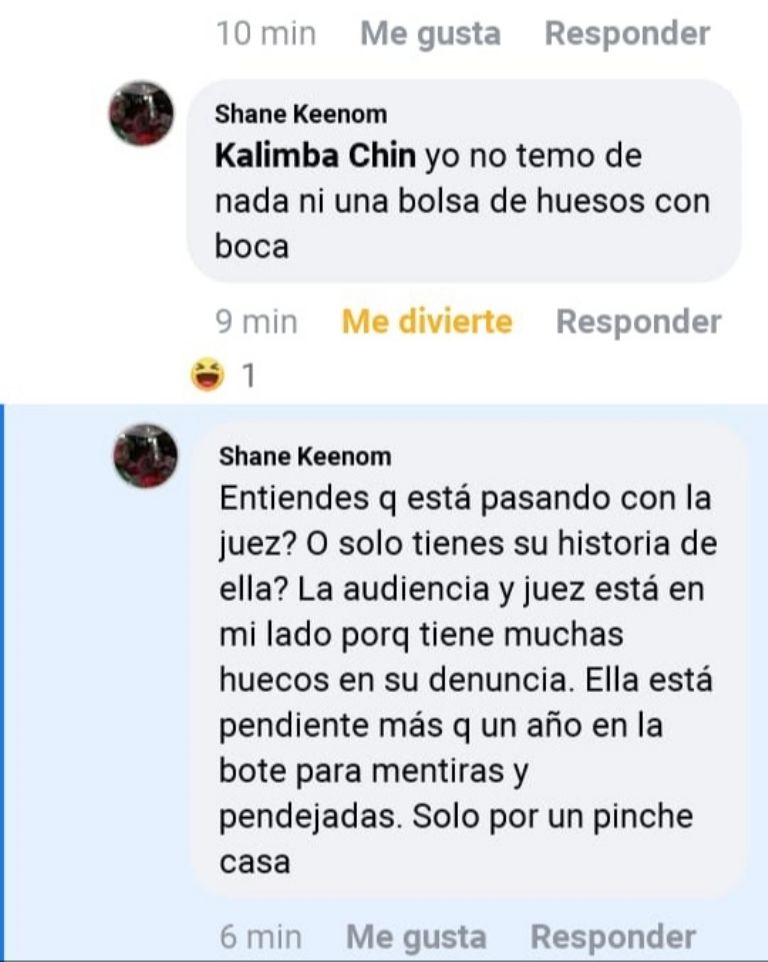The width and height of the screenshot is (768, 962).
Task: Reply to the 6 min comment about the juez
Action: tap(613, 937)
